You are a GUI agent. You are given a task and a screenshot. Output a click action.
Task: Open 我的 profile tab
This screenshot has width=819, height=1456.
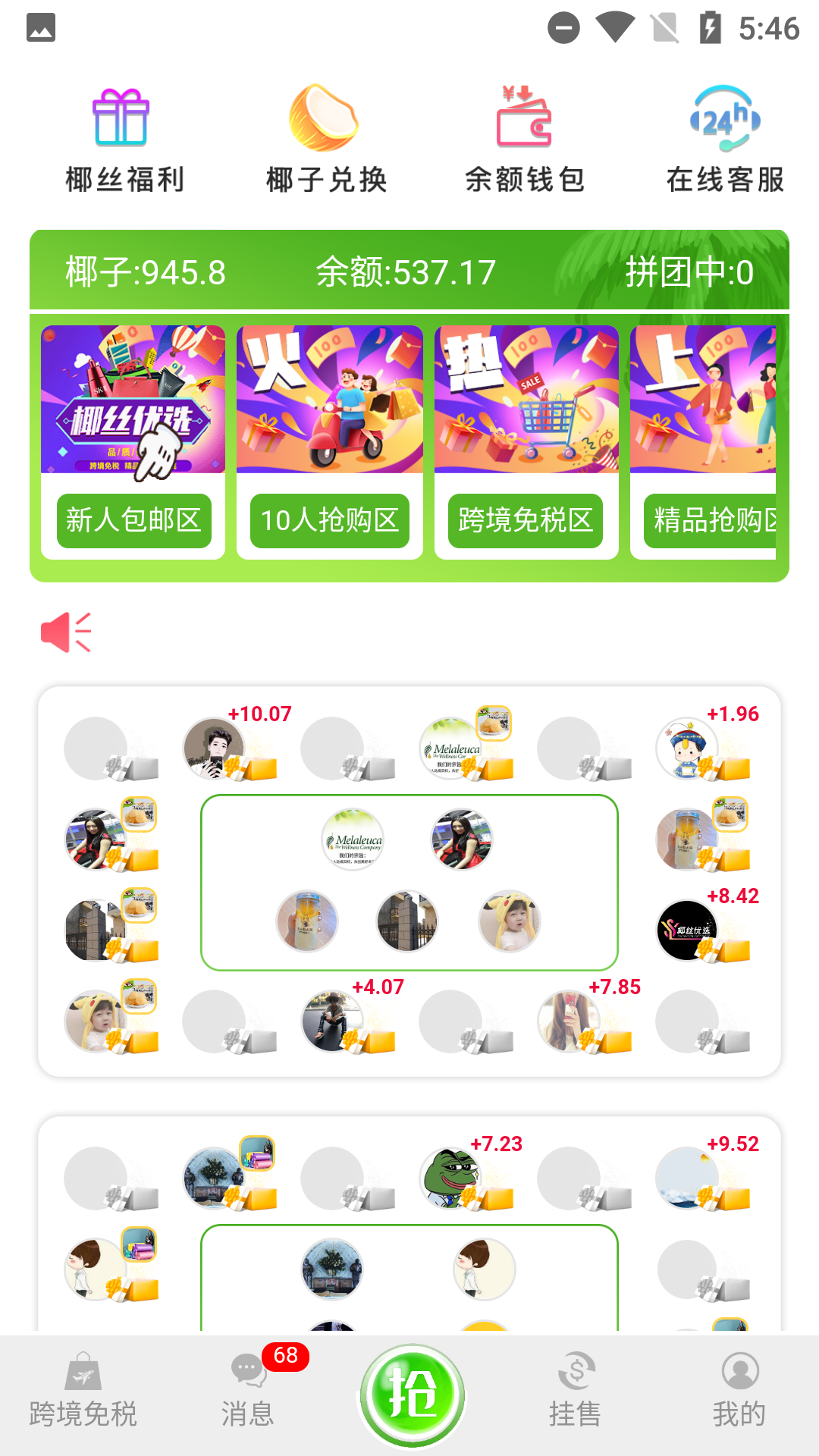point(739,1392)
